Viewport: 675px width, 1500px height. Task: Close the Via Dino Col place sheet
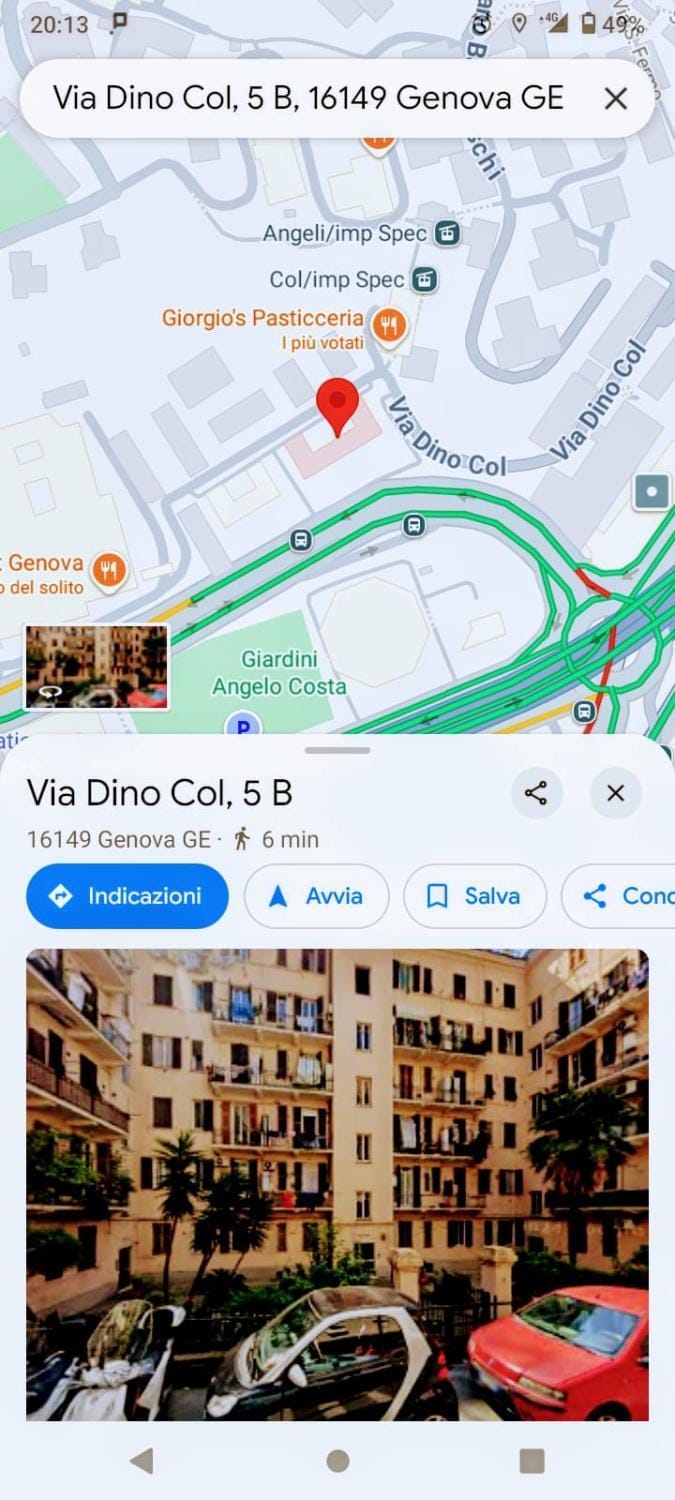tap(616, 794)
